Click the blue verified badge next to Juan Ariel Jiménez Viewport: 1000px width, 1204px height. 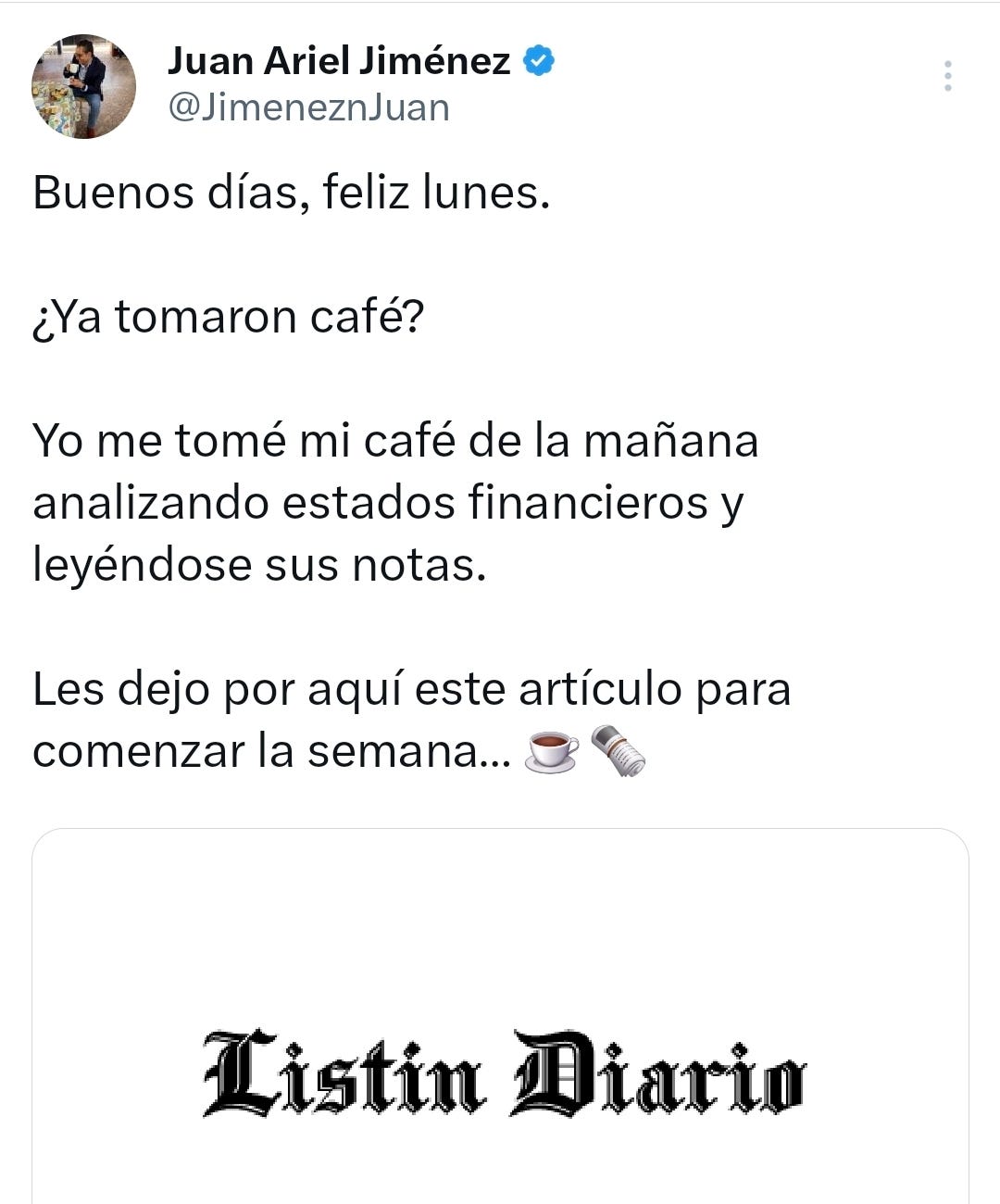point(538,59)
